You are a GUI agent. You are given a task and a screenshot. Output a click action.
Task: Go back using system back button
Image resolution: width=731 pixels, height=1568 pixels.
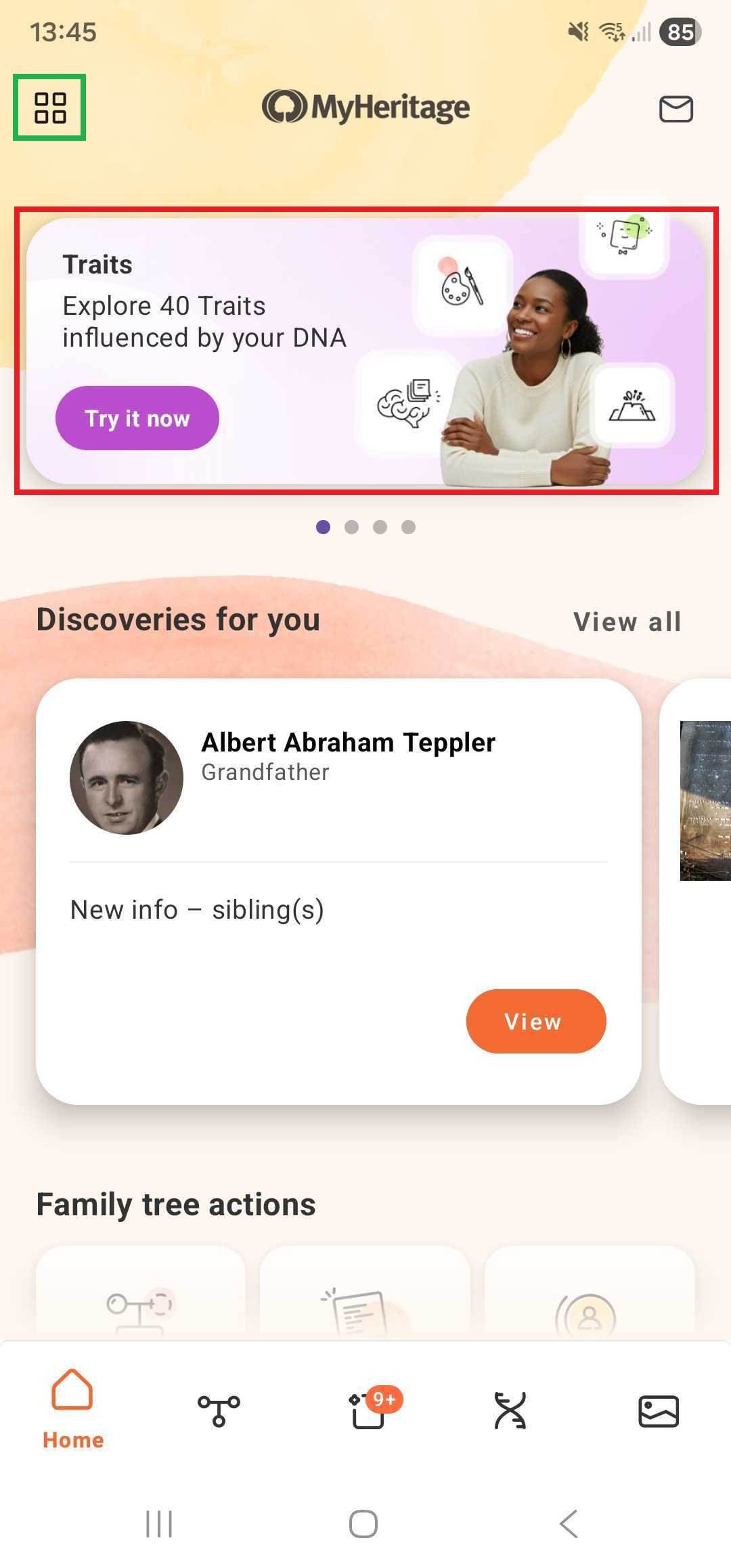tap(569, 1524)
